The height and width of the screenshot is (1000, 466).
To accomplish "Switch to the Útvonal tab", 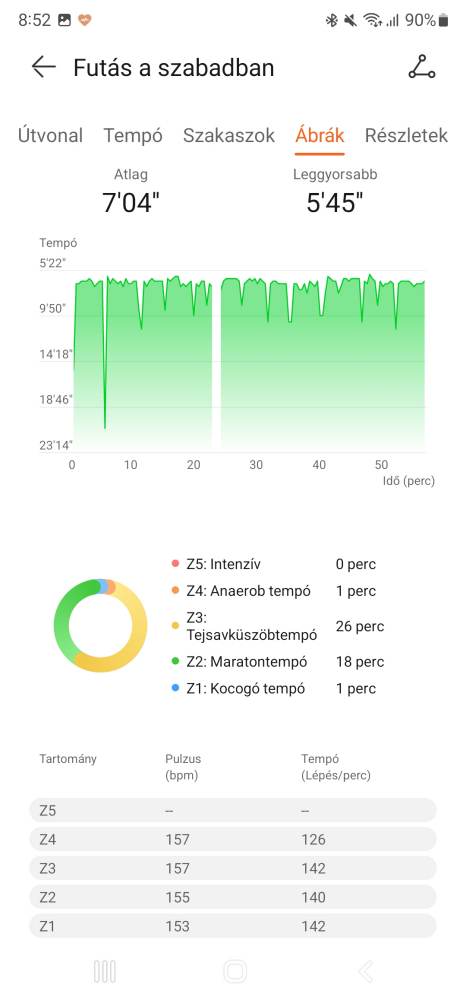I will 50,135.
